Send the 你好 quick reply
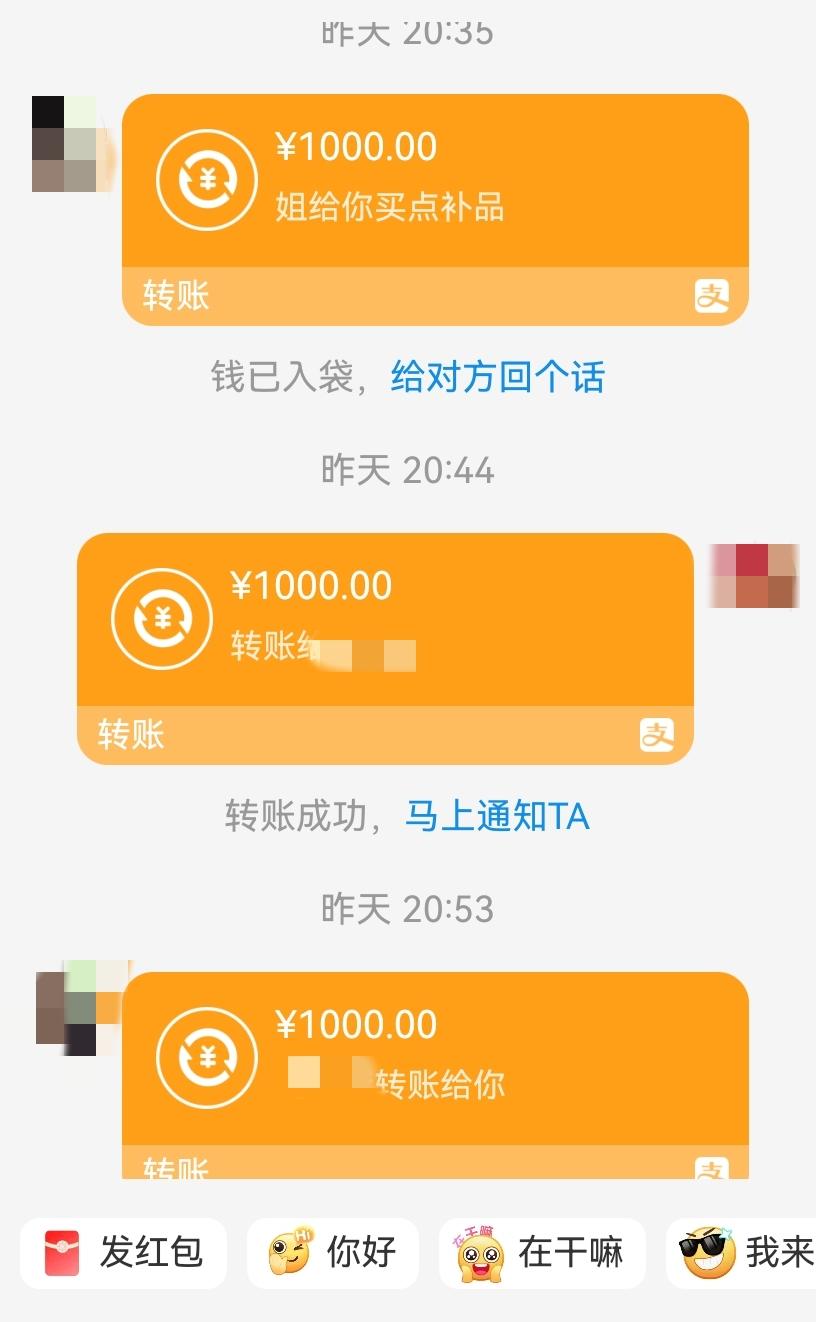The image size is (816, 1322). tap(333, 1252)
